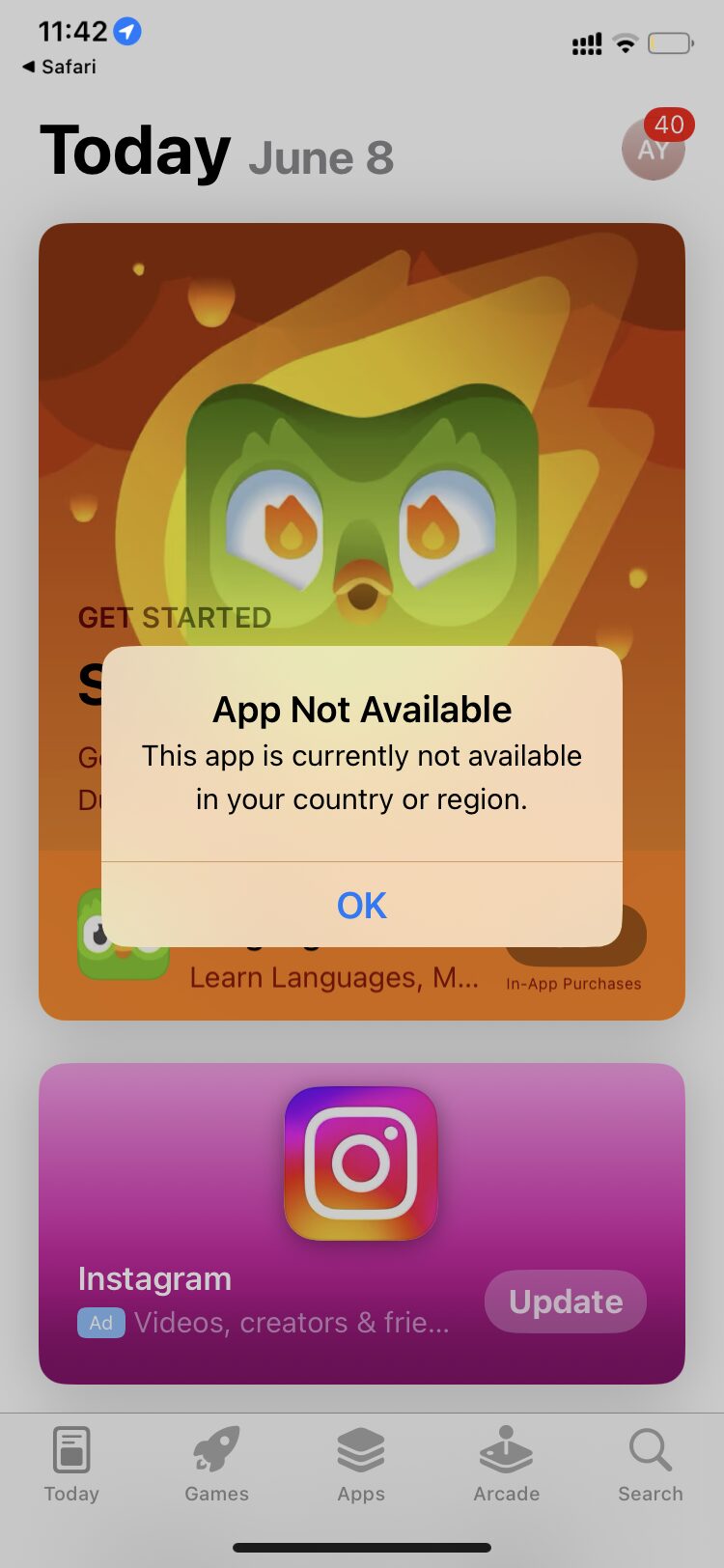
Task: Switch to the Games tab
Action: tap(216, 1464)
